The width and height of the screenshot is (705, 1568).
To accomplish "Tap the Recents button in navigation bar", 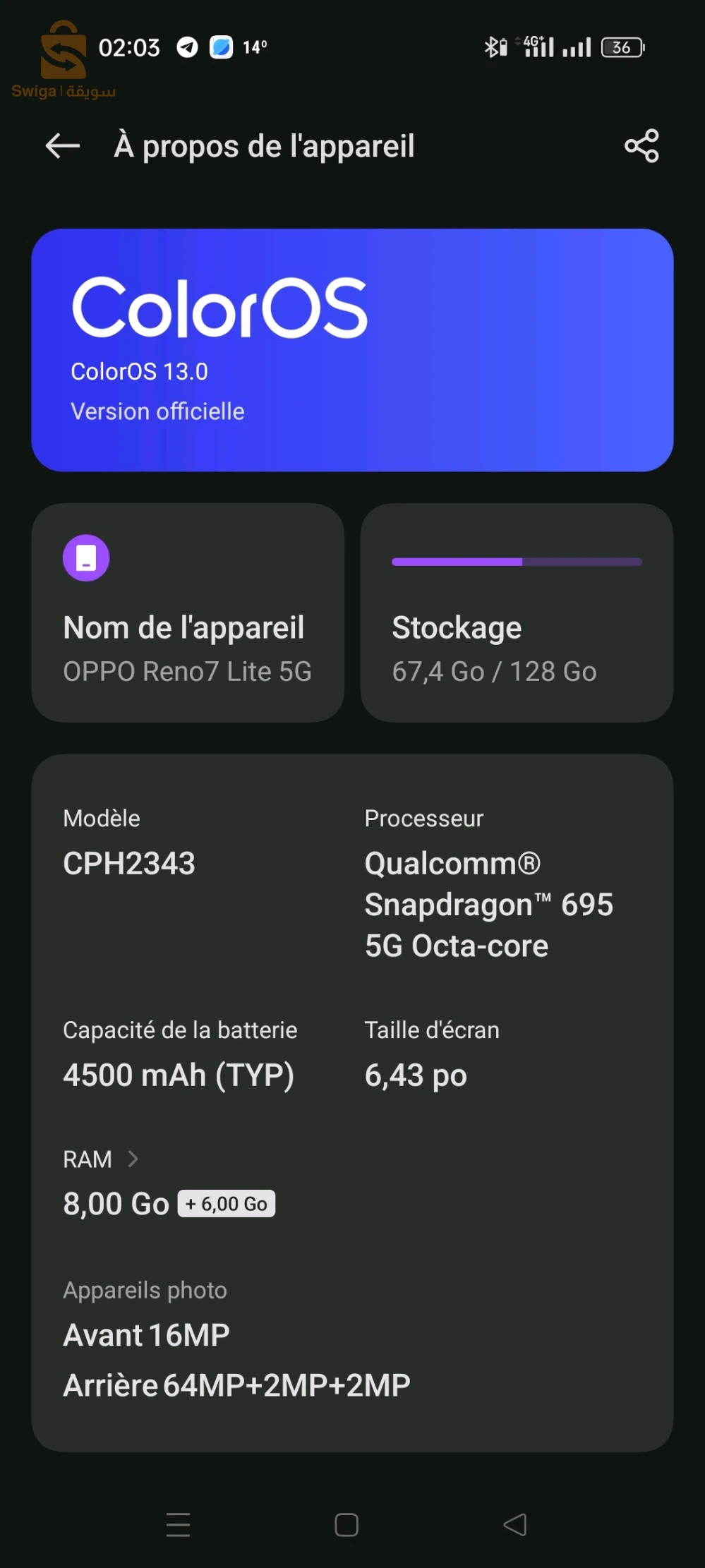I will pos(178,1526).
